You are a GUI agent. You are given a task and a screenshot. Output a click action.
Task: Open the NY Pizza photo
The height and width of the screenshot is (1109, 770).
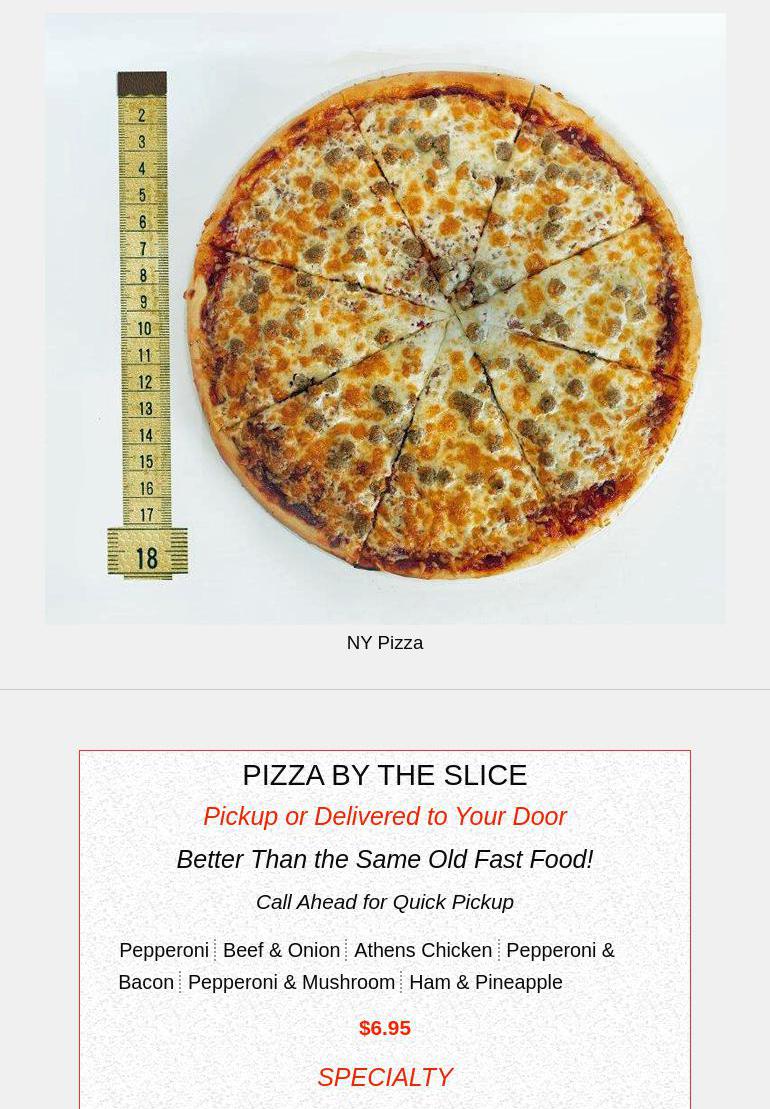click(x=385, y=318)
